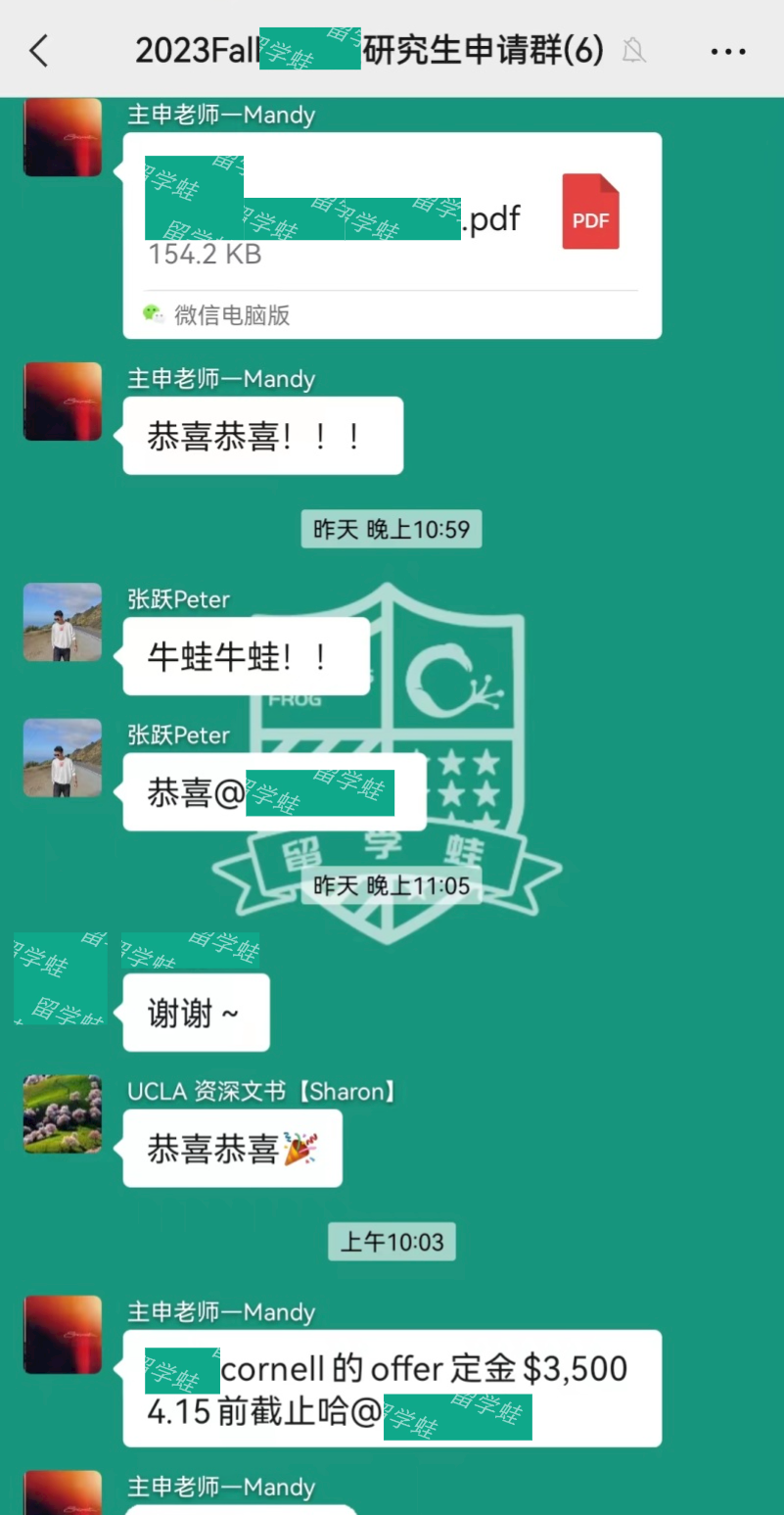Tap the 恭喜恭喜🎉 message from Sharon
The width and height of the screenshot is (784, 1515).
[232, 1149]
